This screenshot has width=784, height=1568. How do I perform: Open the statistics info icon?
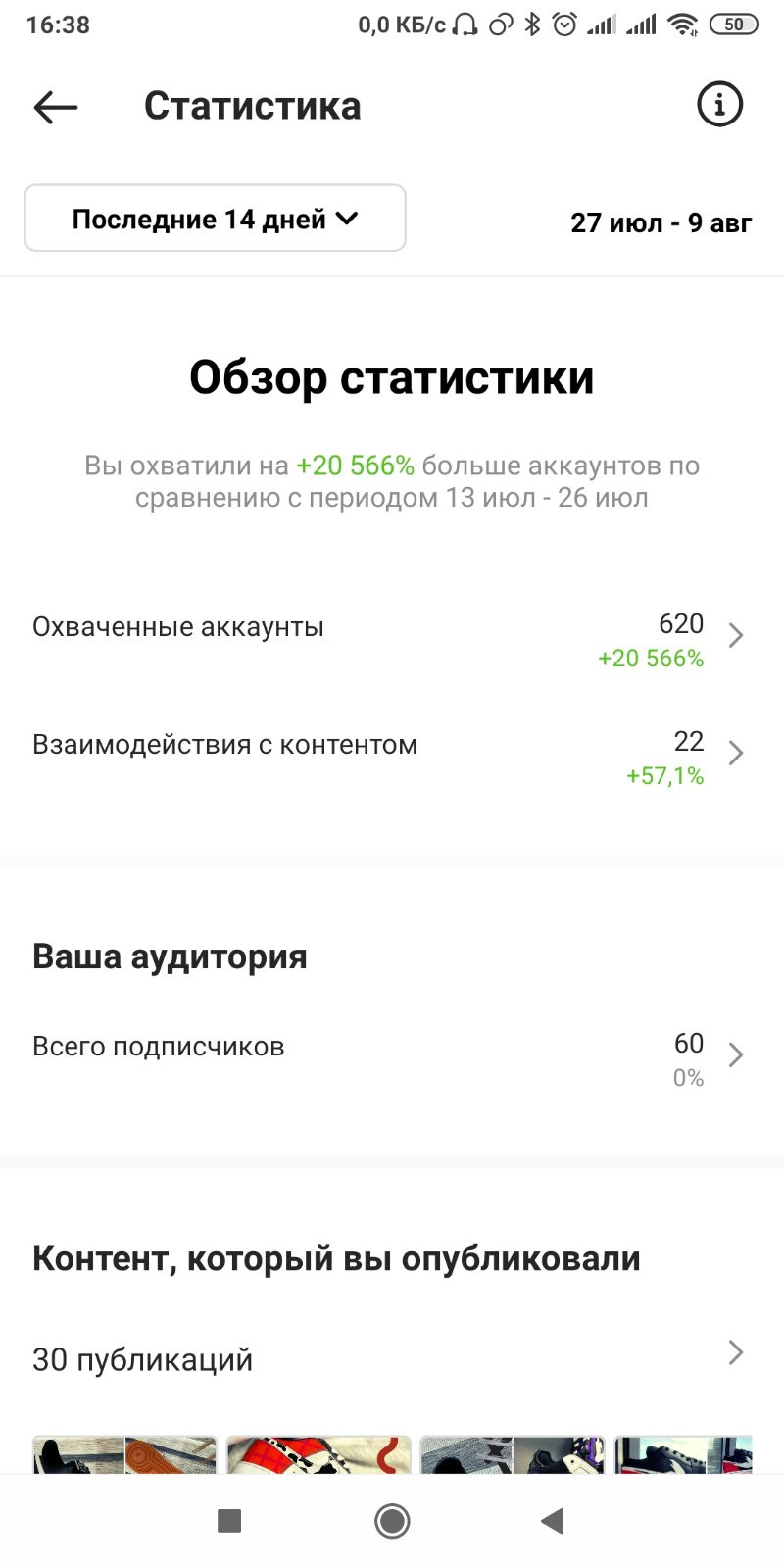(x=719, y=104)
